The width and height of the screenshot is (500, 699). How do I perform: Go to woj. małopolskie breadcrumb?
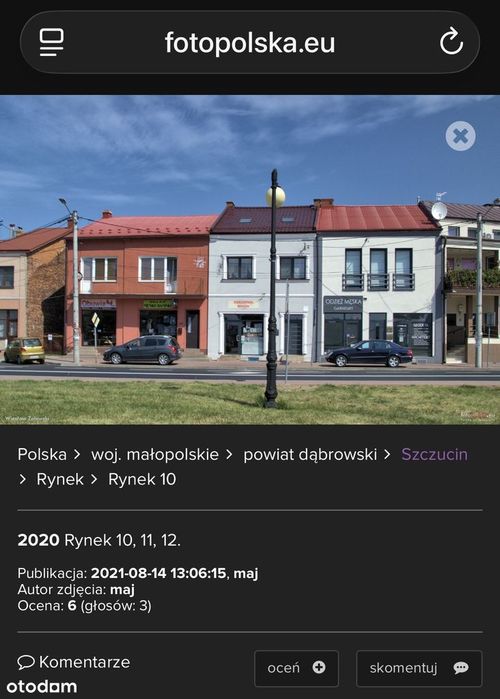click(155, 454)
